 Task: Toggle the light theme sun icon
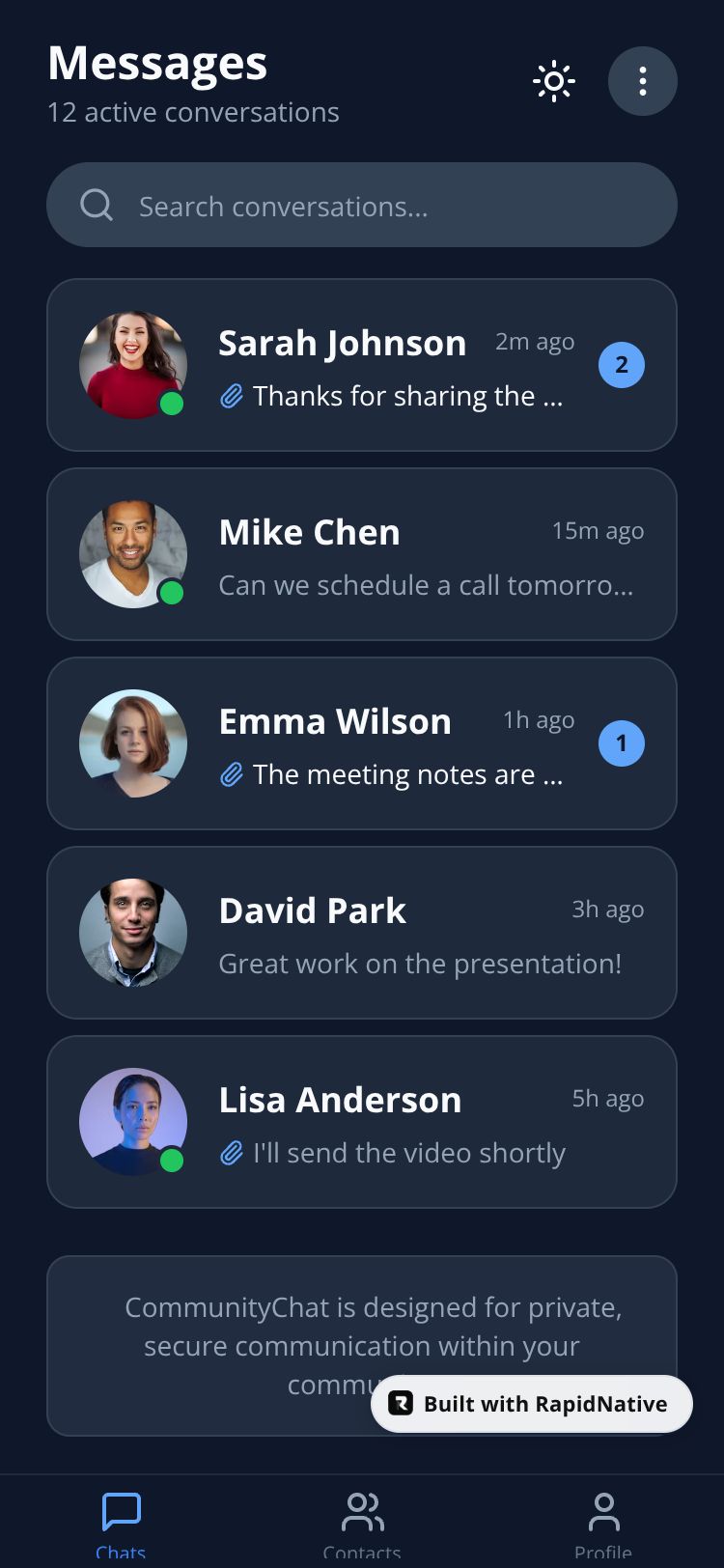[554, 81]
